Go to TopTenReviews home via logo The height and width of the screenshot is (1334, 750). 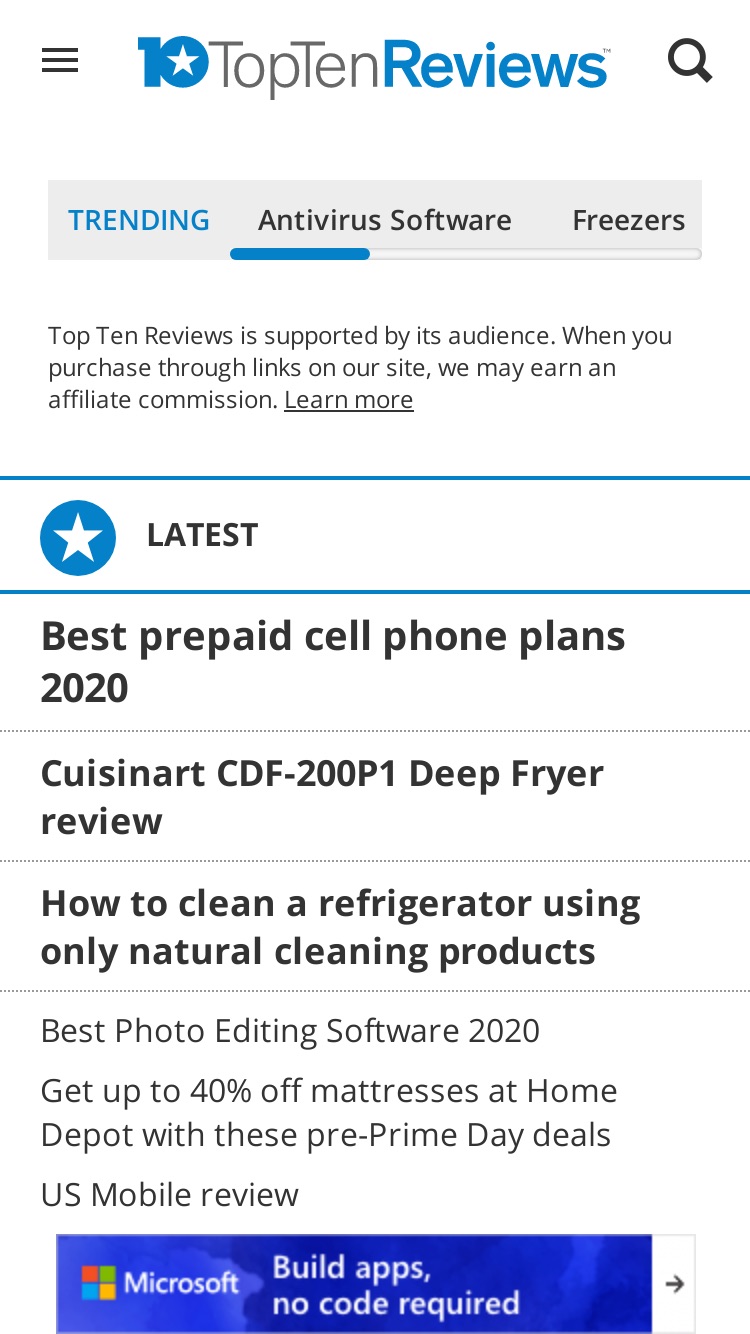coord(373,66)
